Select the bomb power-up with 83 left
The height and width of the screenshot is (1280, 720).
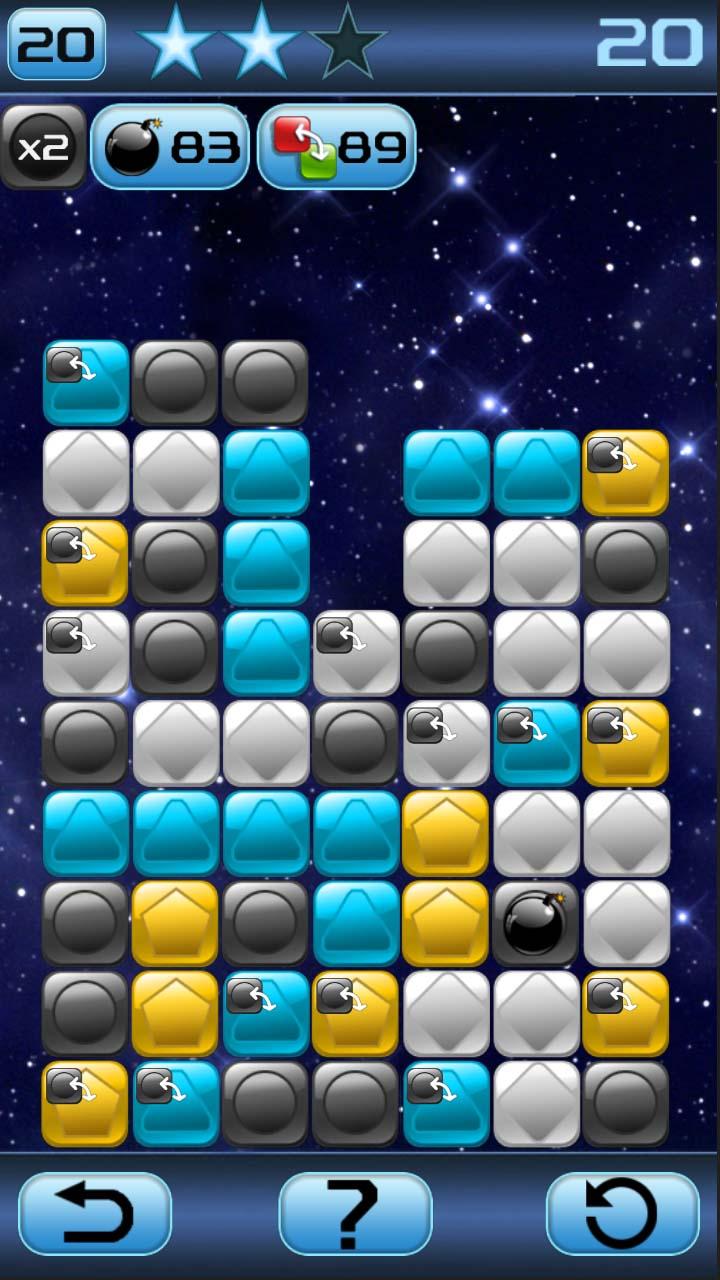click(x=170, y=147)
